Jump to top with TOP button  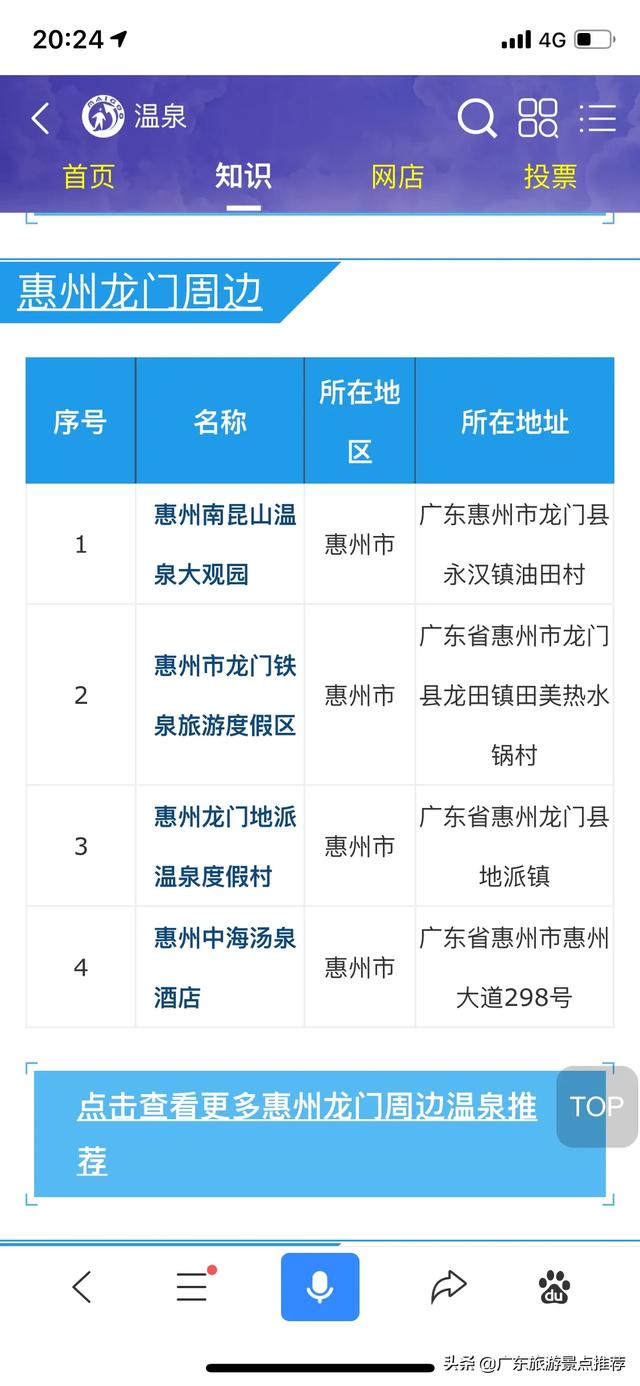597,1106
